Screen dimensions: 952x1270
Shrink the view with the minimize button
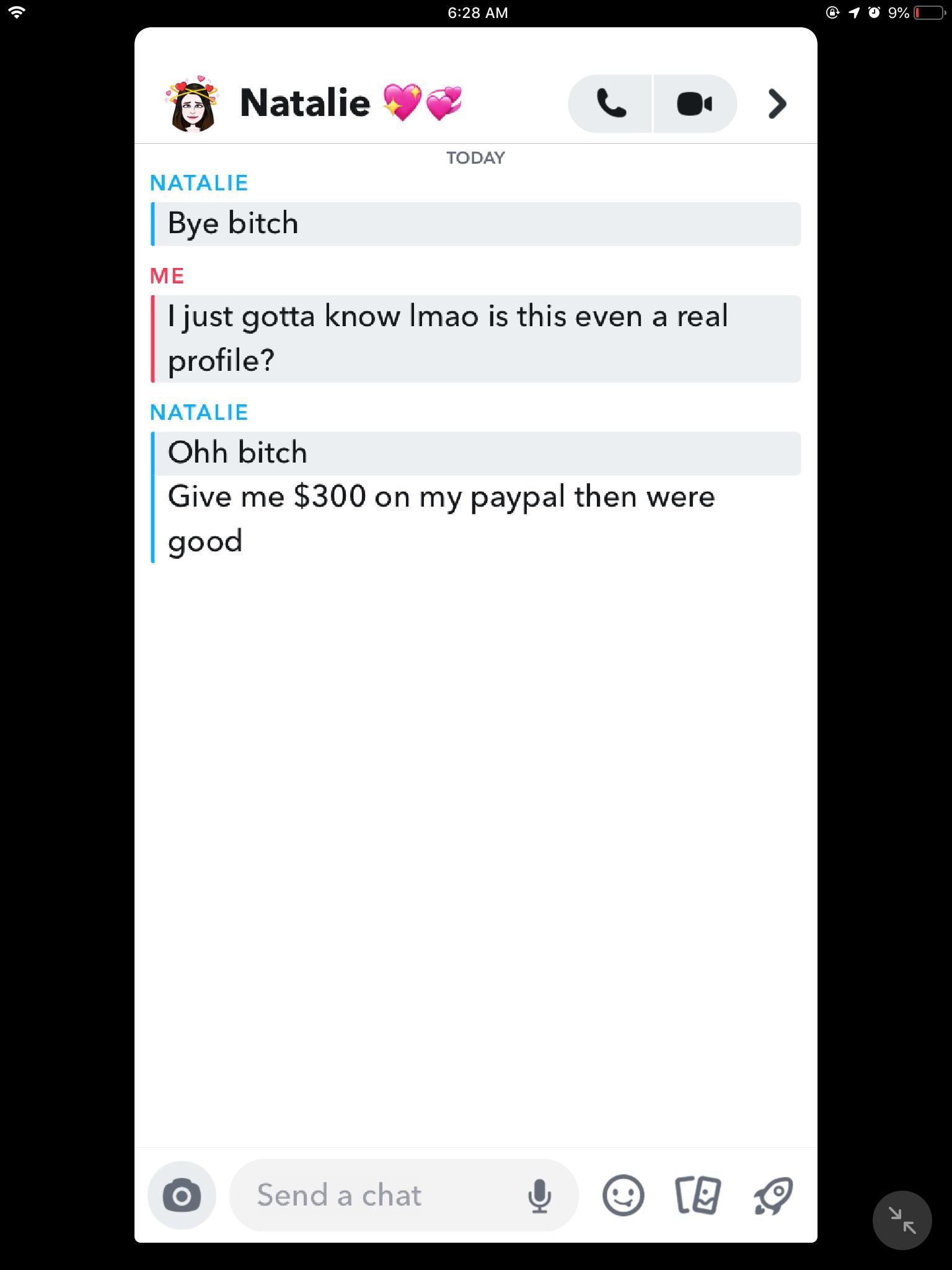(x=902, y=1220)
